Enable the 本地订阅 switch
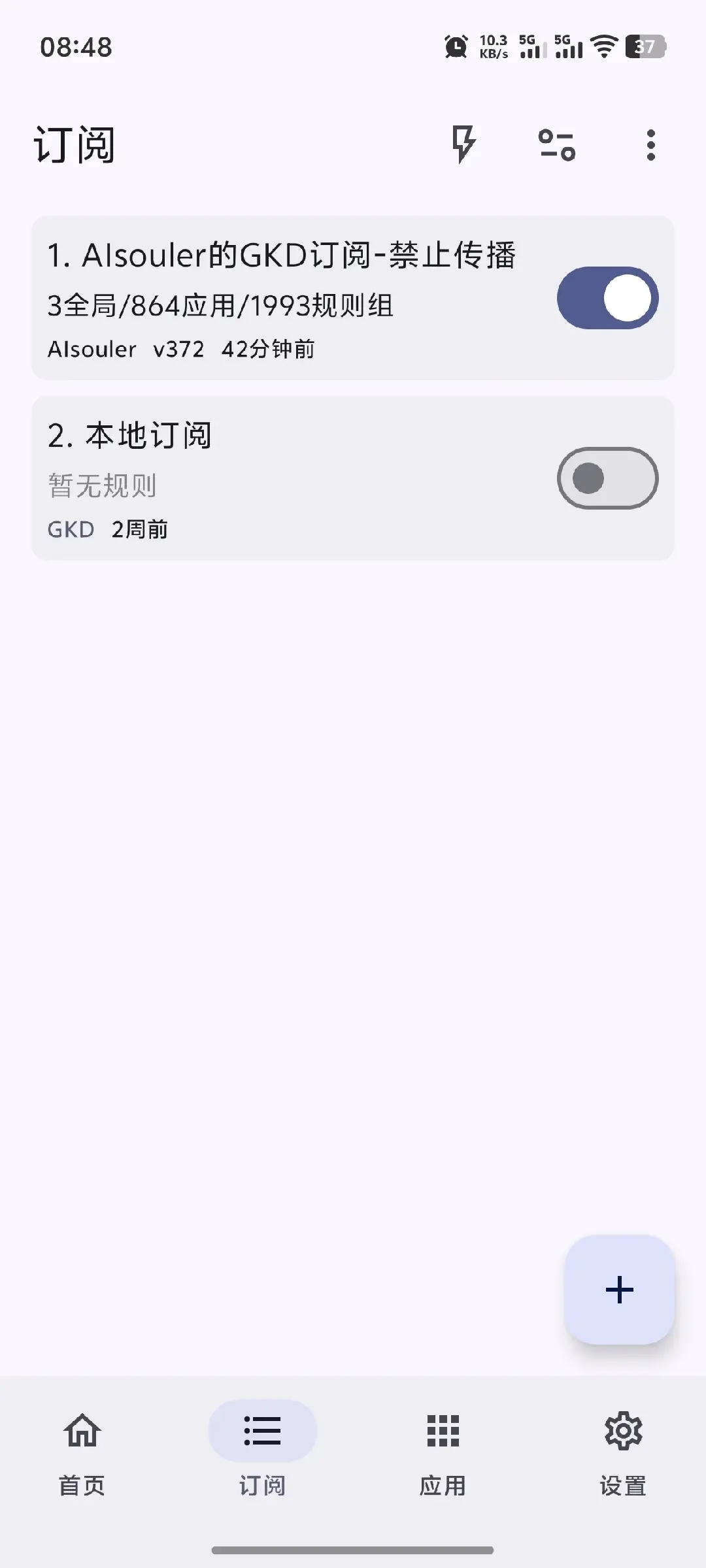The image size is (706, 1568). 607,478
